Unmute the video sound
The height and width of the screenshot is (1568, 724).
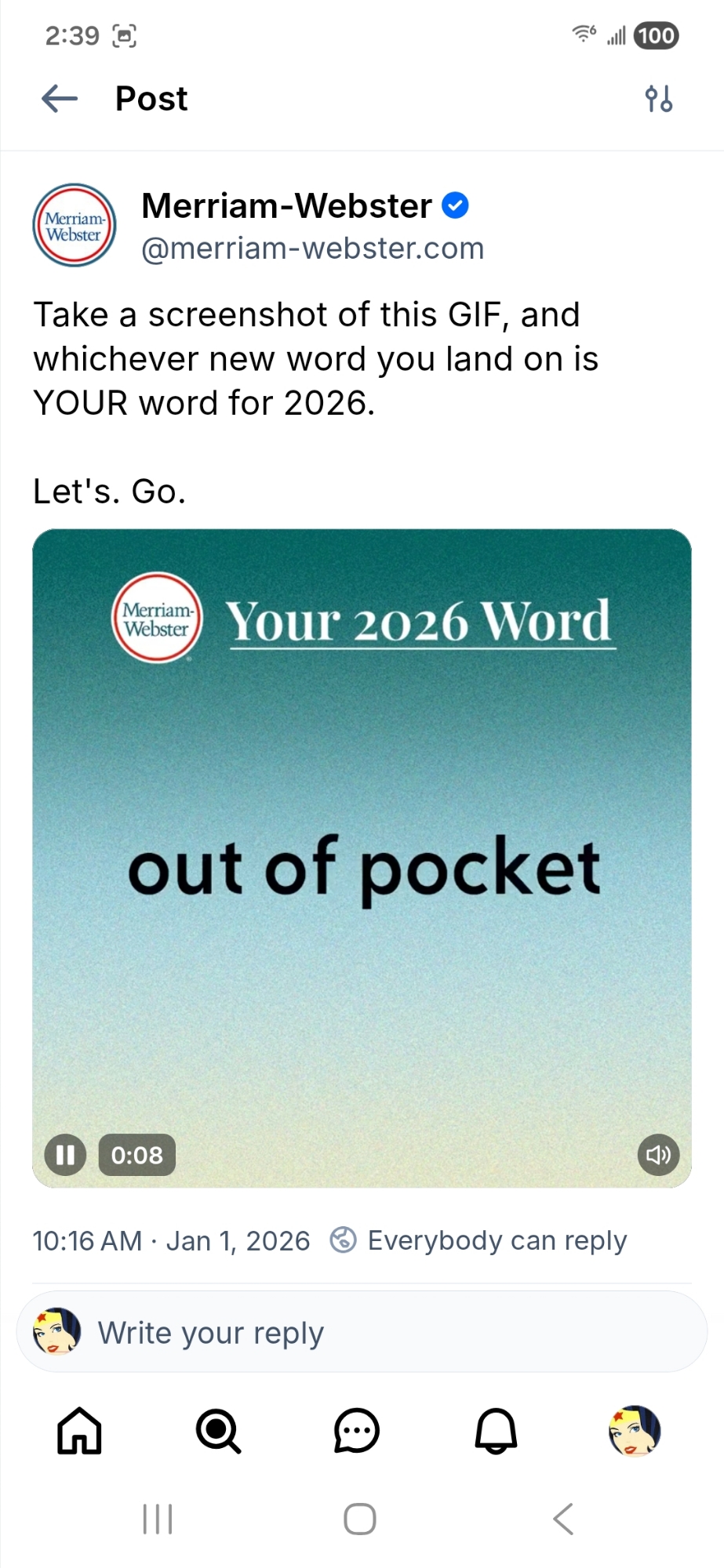(x=657, y=1154)
